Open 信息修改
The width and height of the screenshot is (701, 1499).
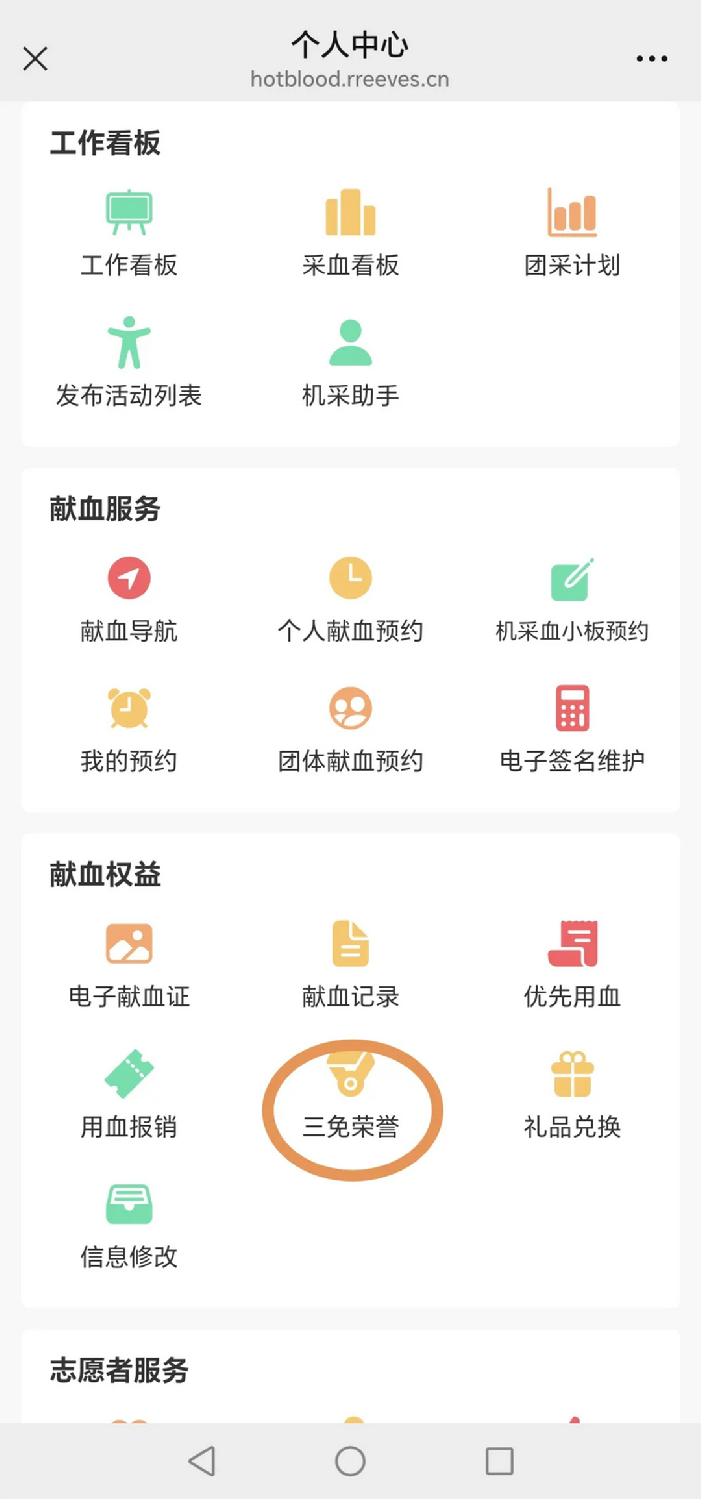(129, 1225)
